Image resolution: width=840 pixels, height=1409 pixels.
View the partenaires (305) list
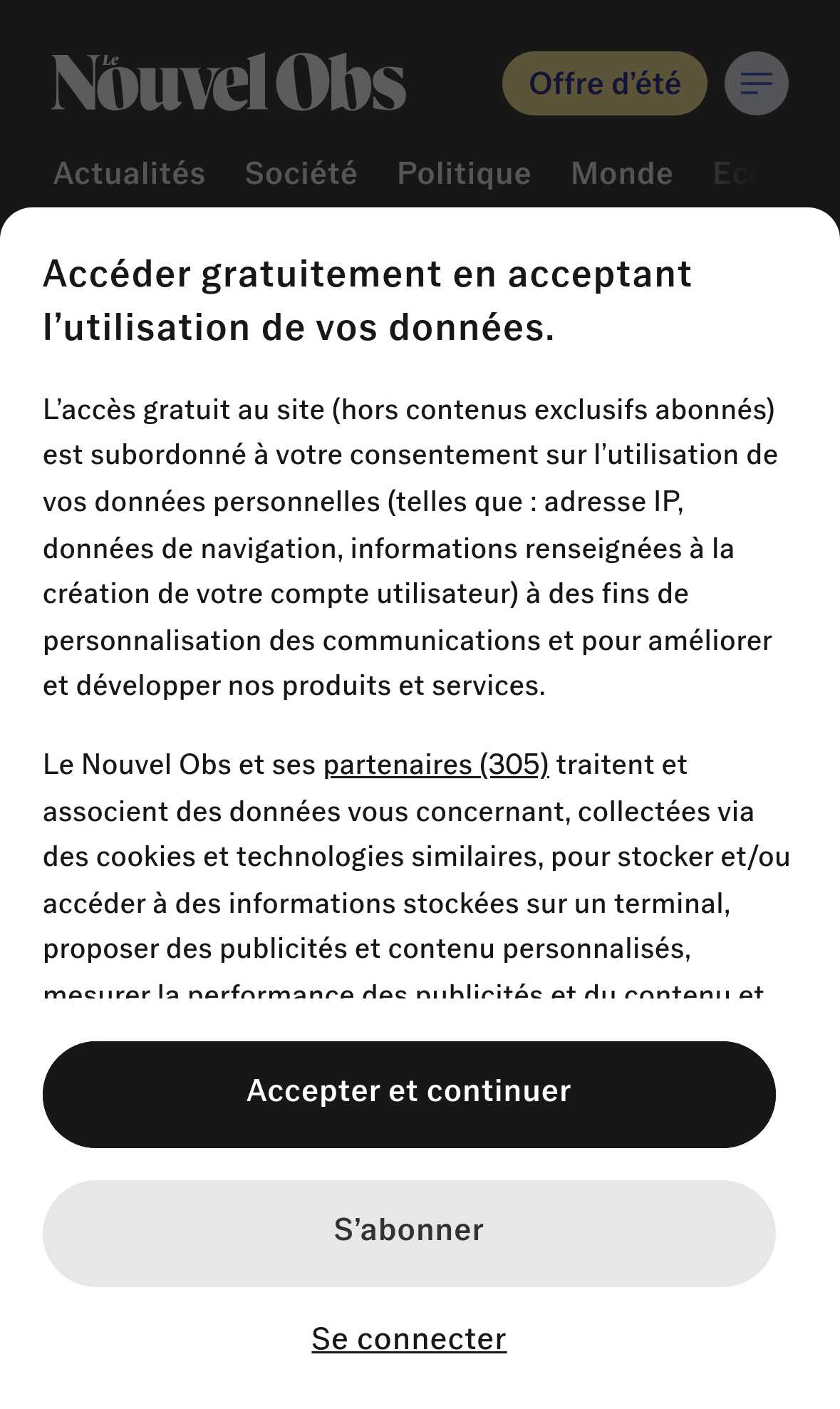tap(436, 765)
